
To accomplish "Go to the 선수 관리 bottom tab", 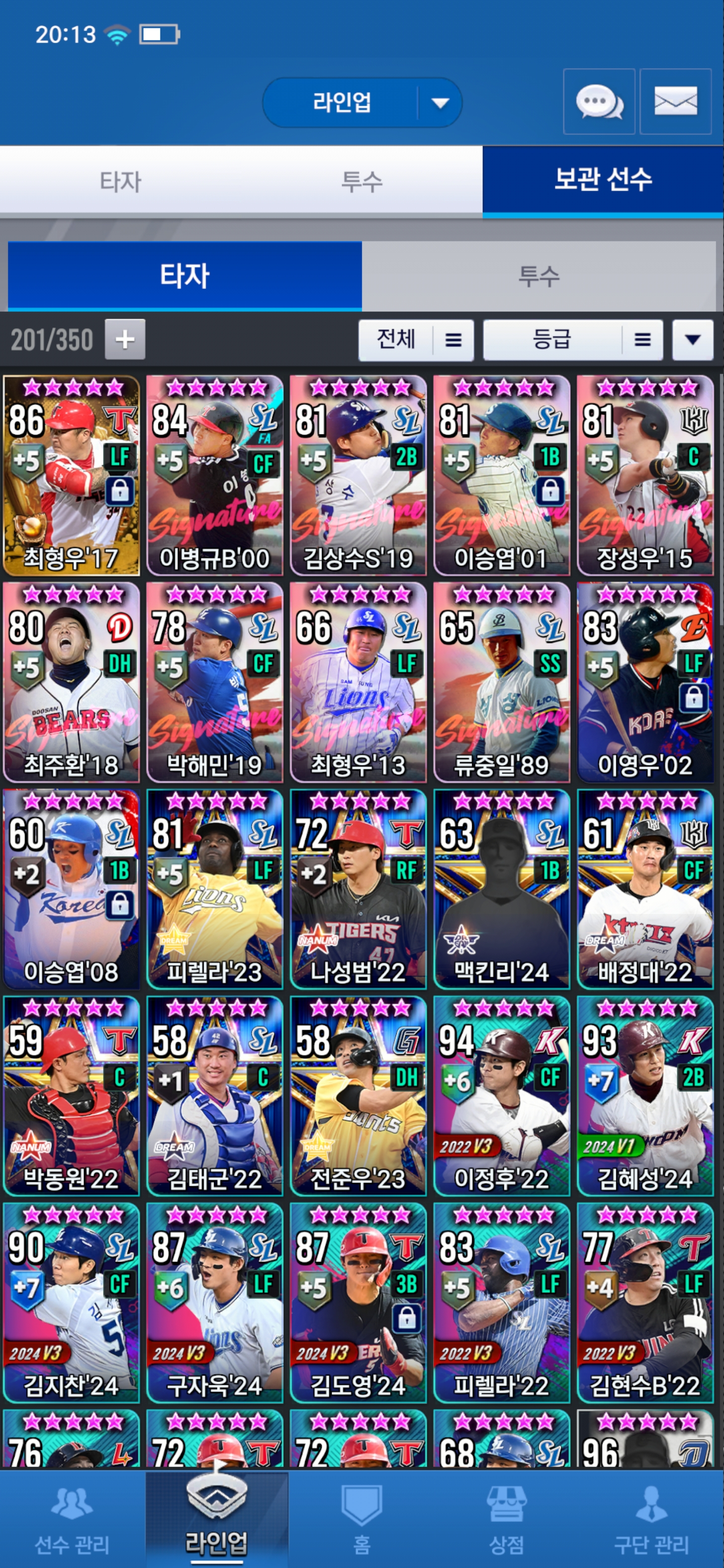I will coord(72,1519).
